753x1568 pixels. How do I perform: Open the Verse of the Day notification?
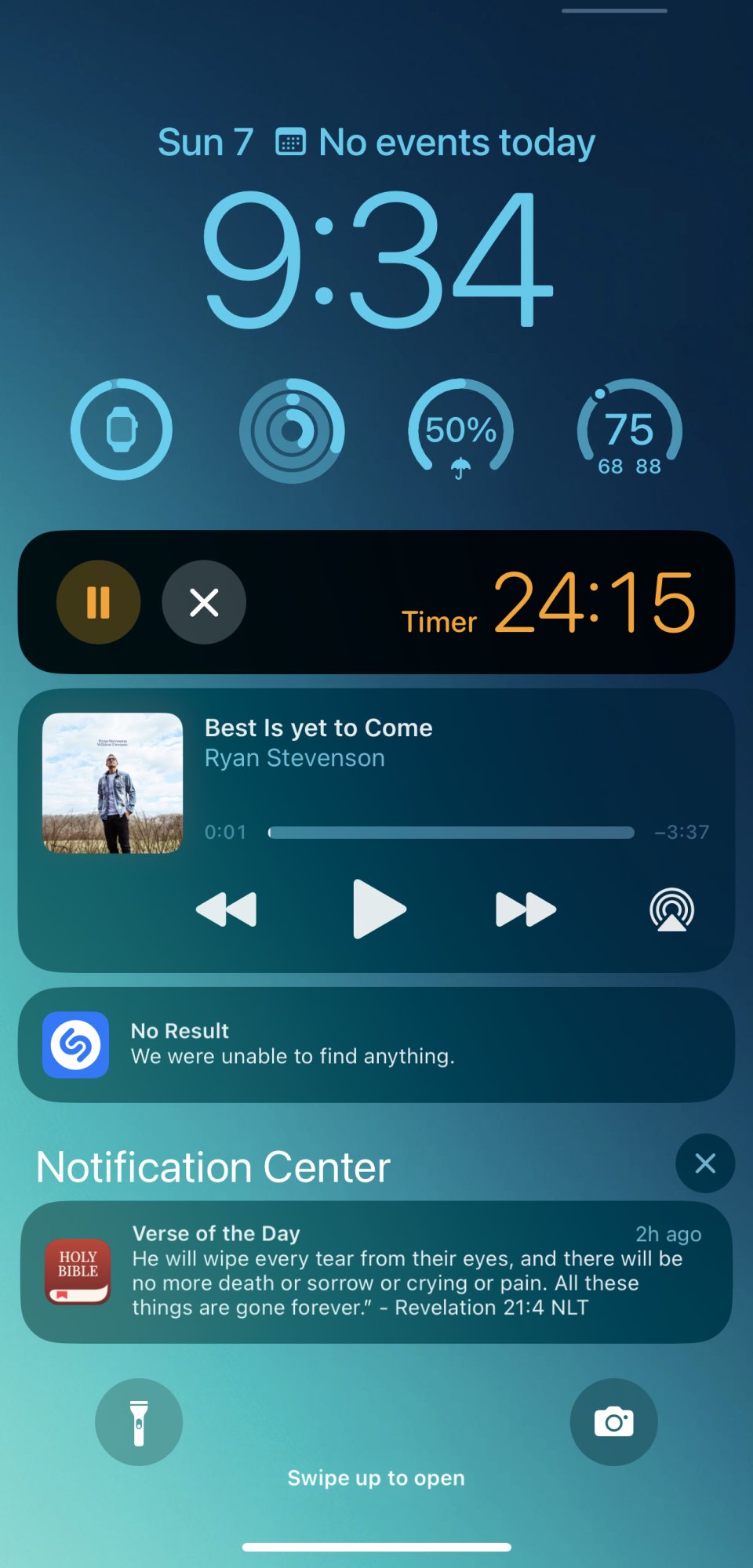(x=376, y=1272)
